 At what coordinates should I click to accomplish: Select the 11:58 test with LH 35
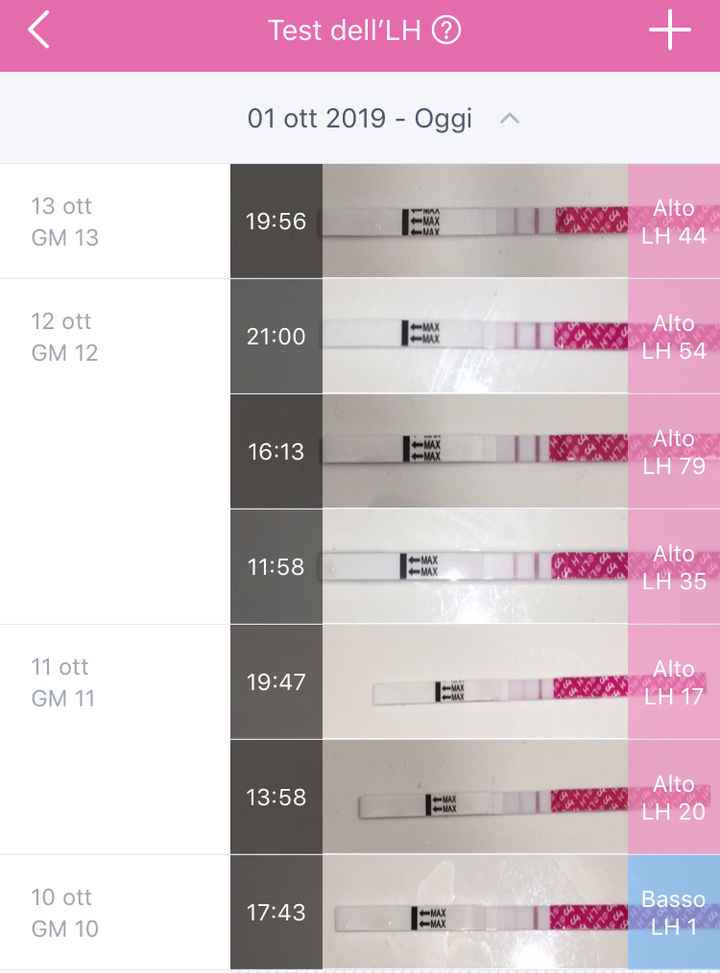coord(475,567)
